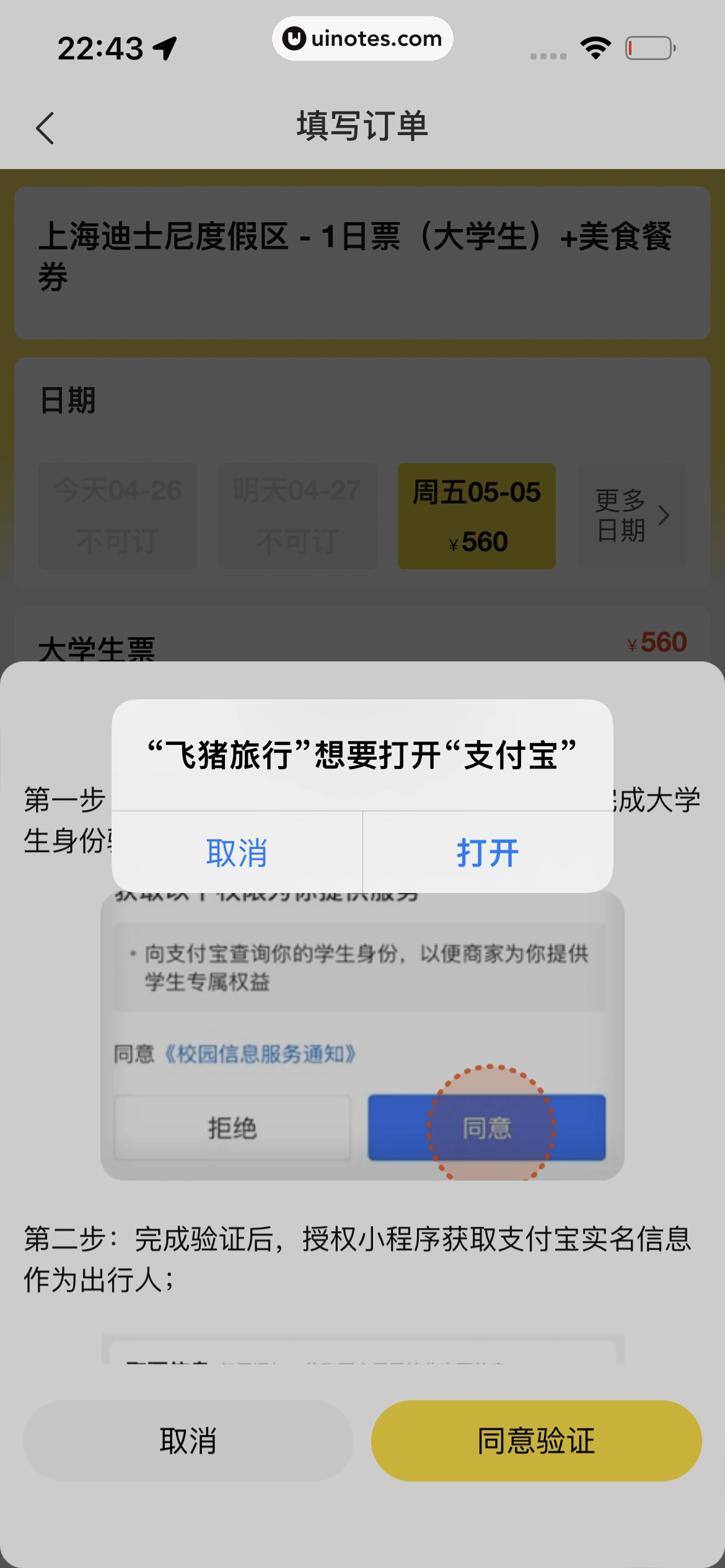The height and width of the screenshot is (1568, 725).
Task: Tap the bottom 取消 button to cancel verification
Action: (x=188, y=1440)
